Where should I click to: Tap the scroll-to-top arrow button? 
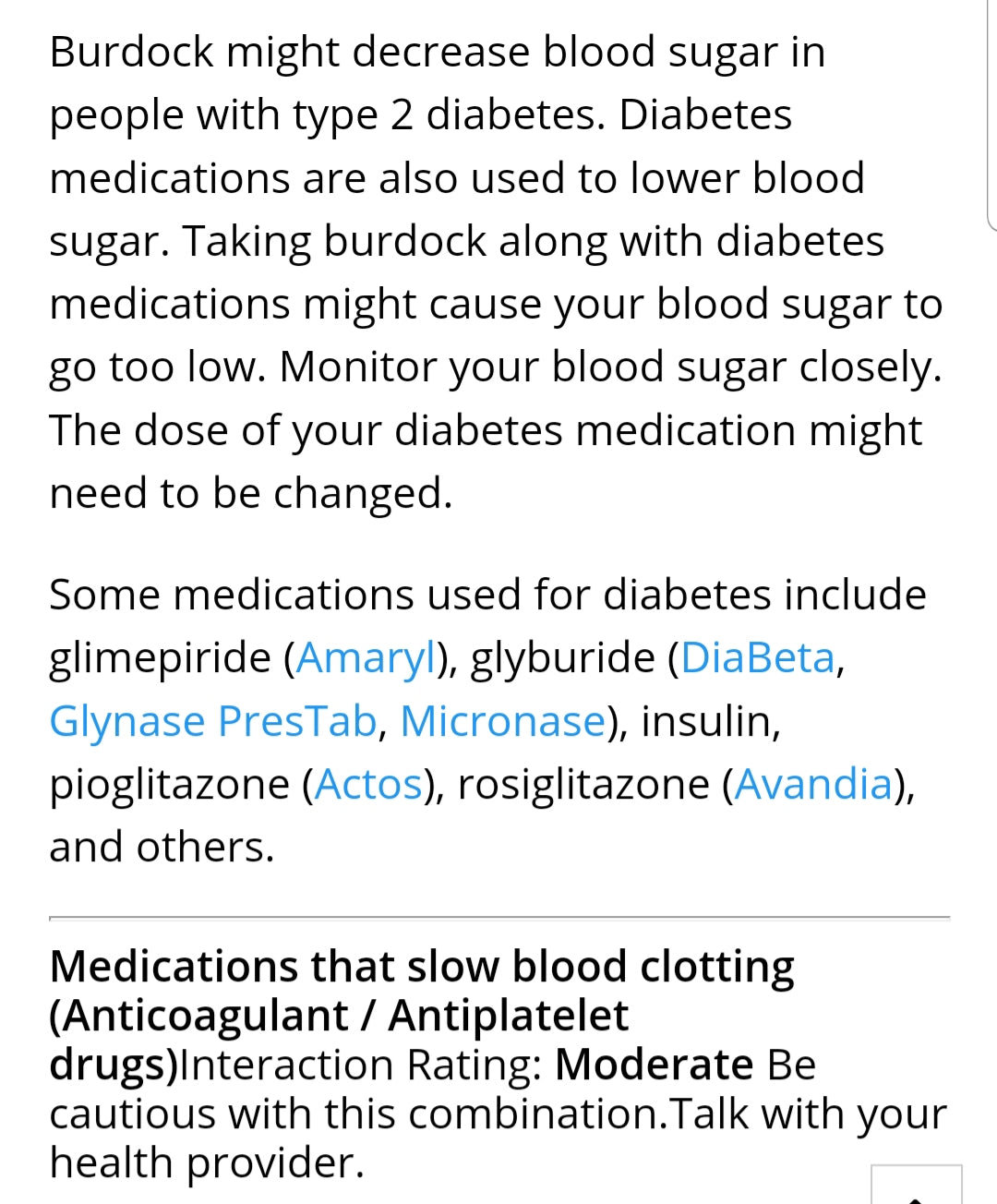tap(916, 1186)
